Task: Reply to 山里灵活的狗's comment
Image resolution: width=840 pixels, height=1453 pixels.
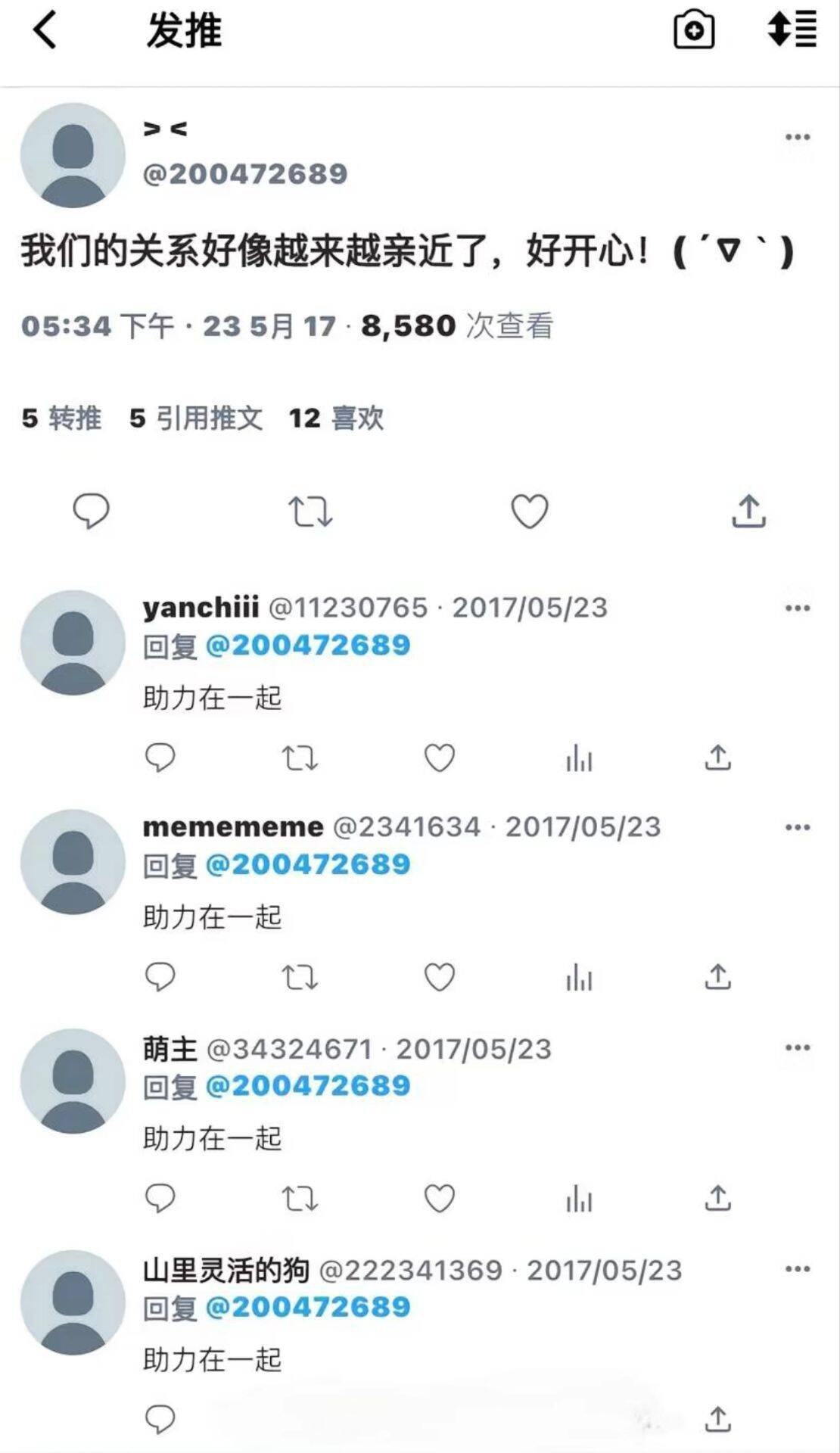Action: pos(160,1420)
